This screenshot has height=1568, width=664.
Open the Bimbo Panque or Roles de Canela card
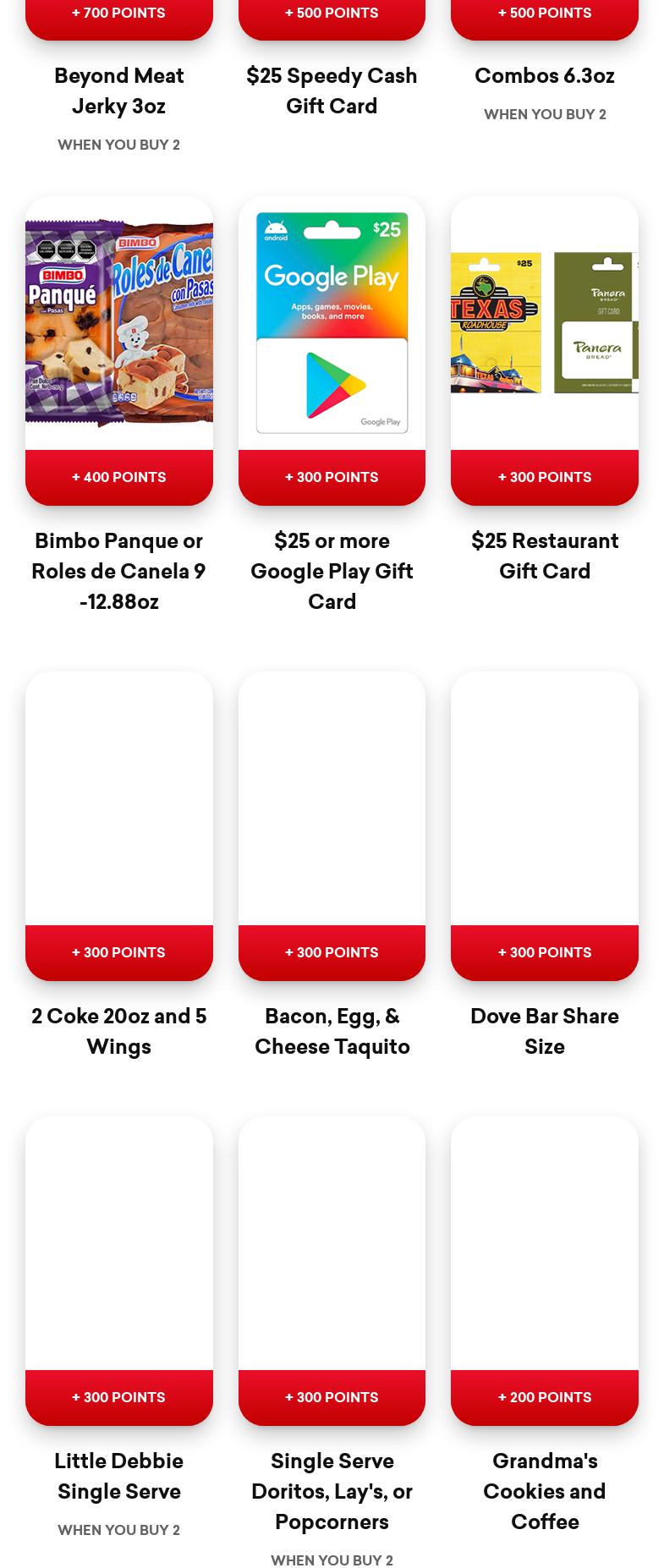118,350
